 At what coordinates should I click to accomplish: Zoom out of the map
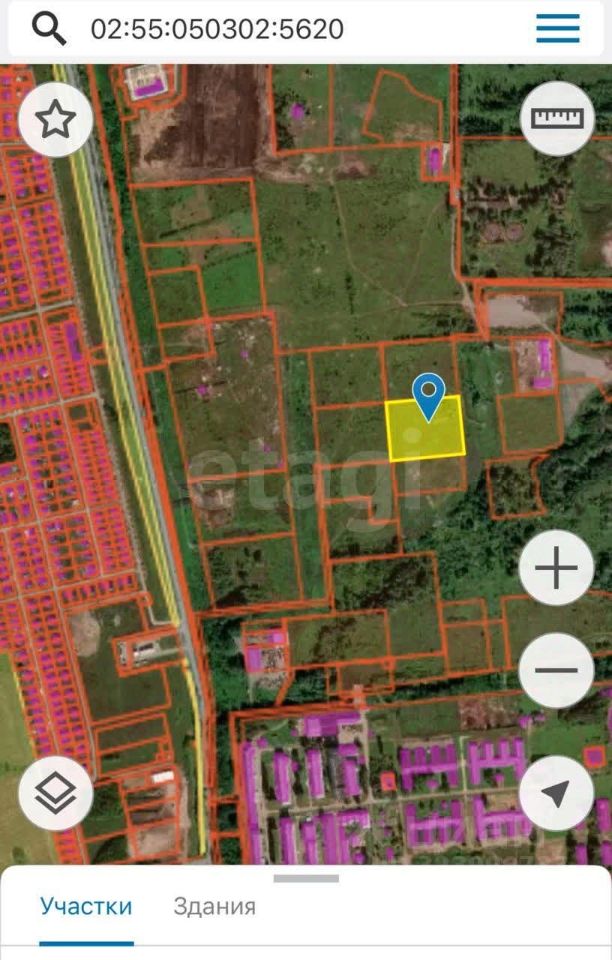[x=557, y=670]
